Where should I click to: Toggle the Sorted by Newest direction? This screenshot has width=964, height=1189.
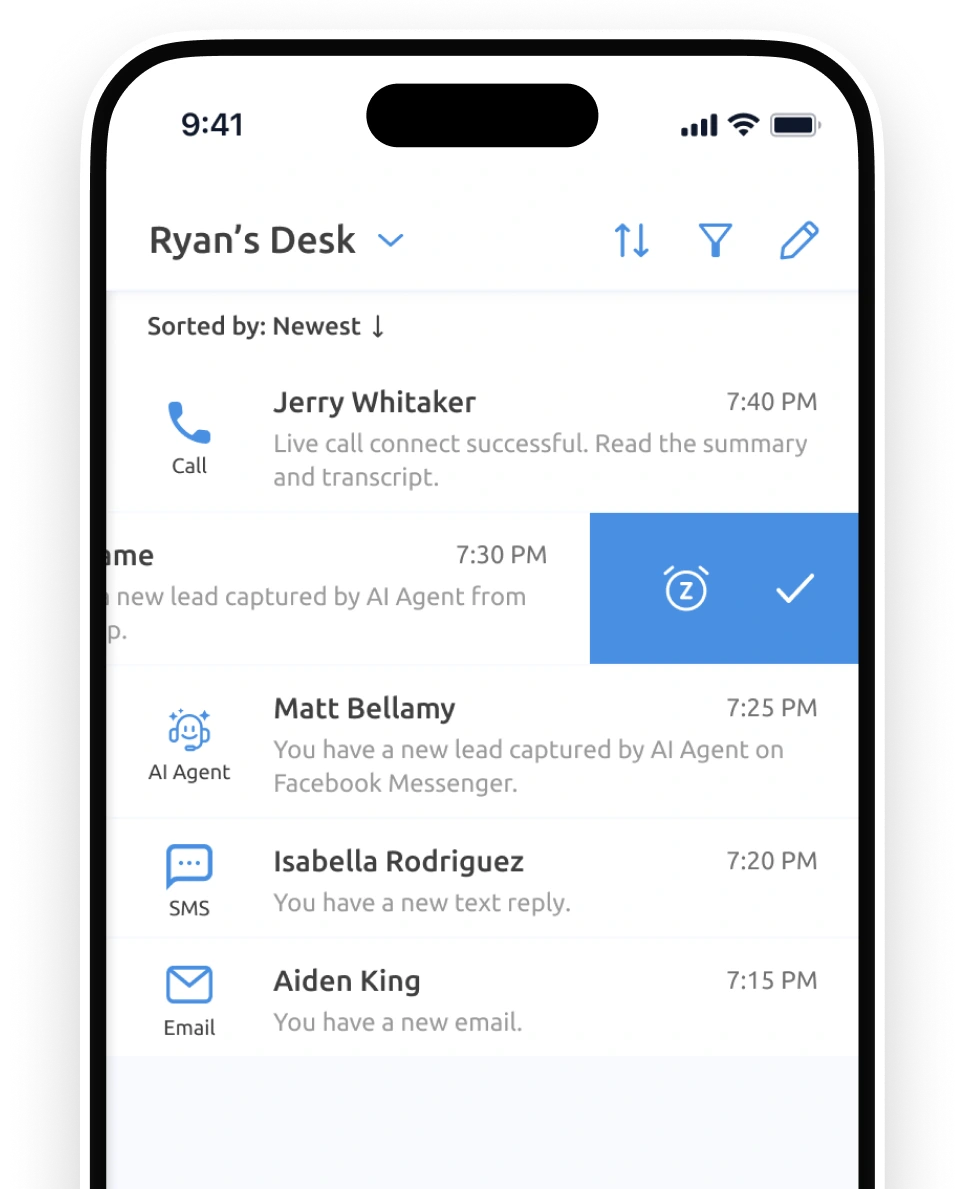click(x=377, y=327)
